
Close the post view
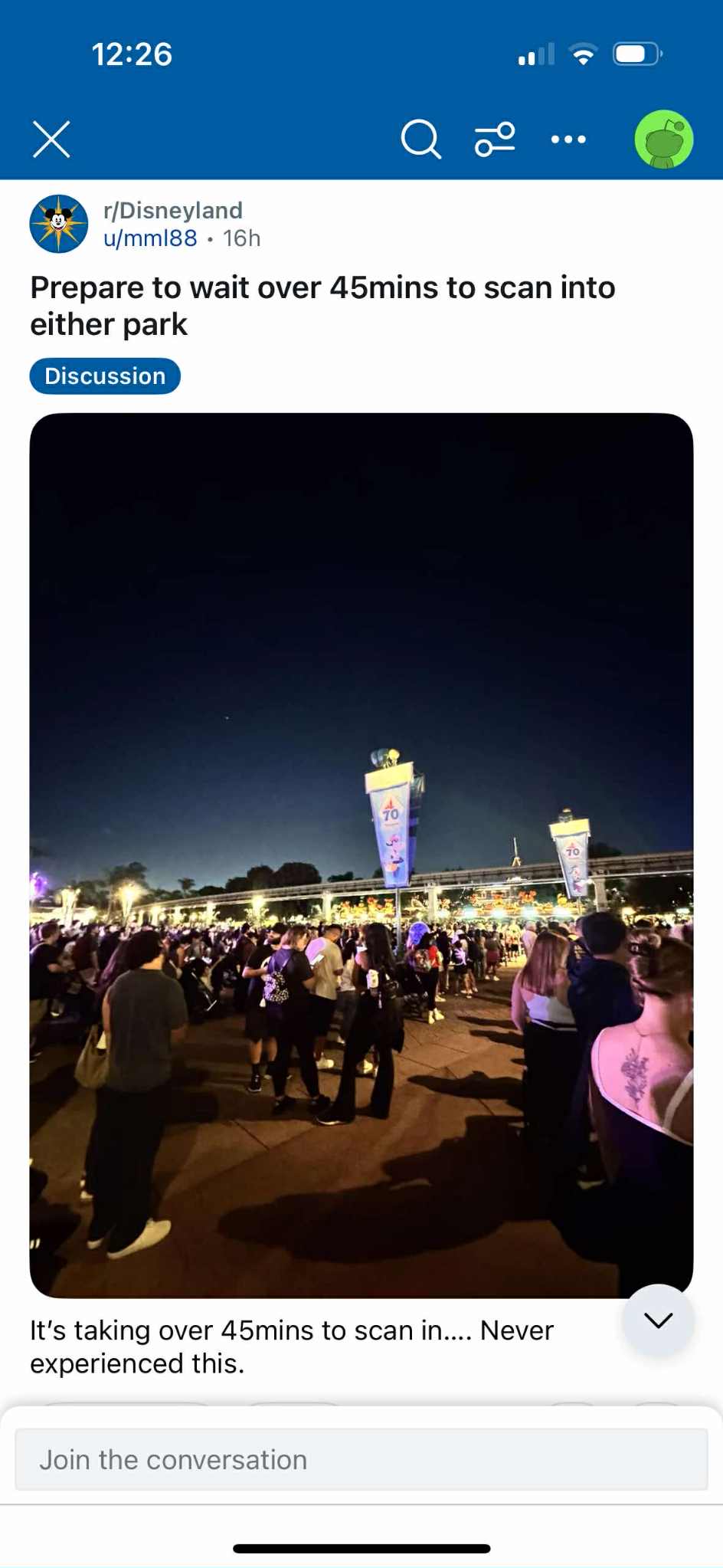coord(51,139)
